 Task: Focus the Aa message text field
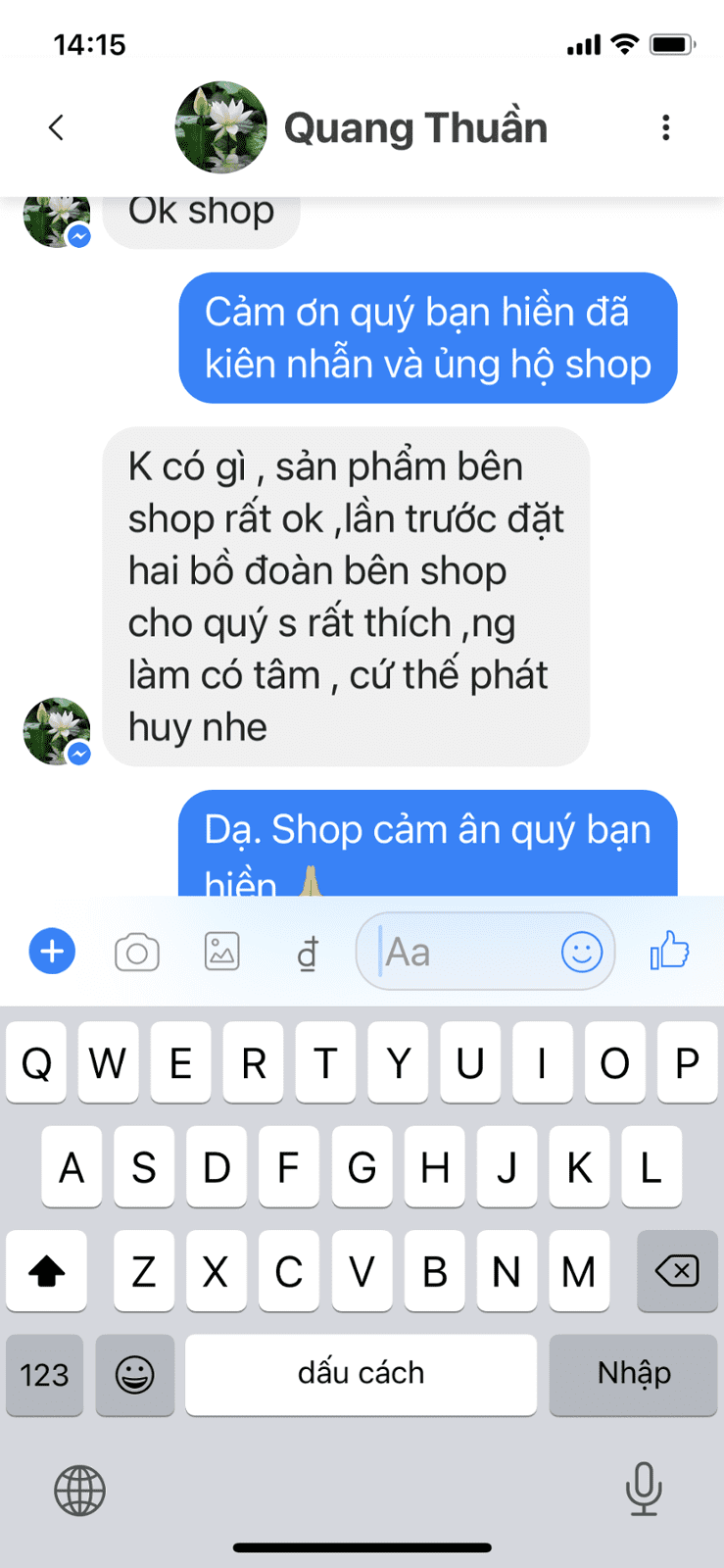(460, 953)
